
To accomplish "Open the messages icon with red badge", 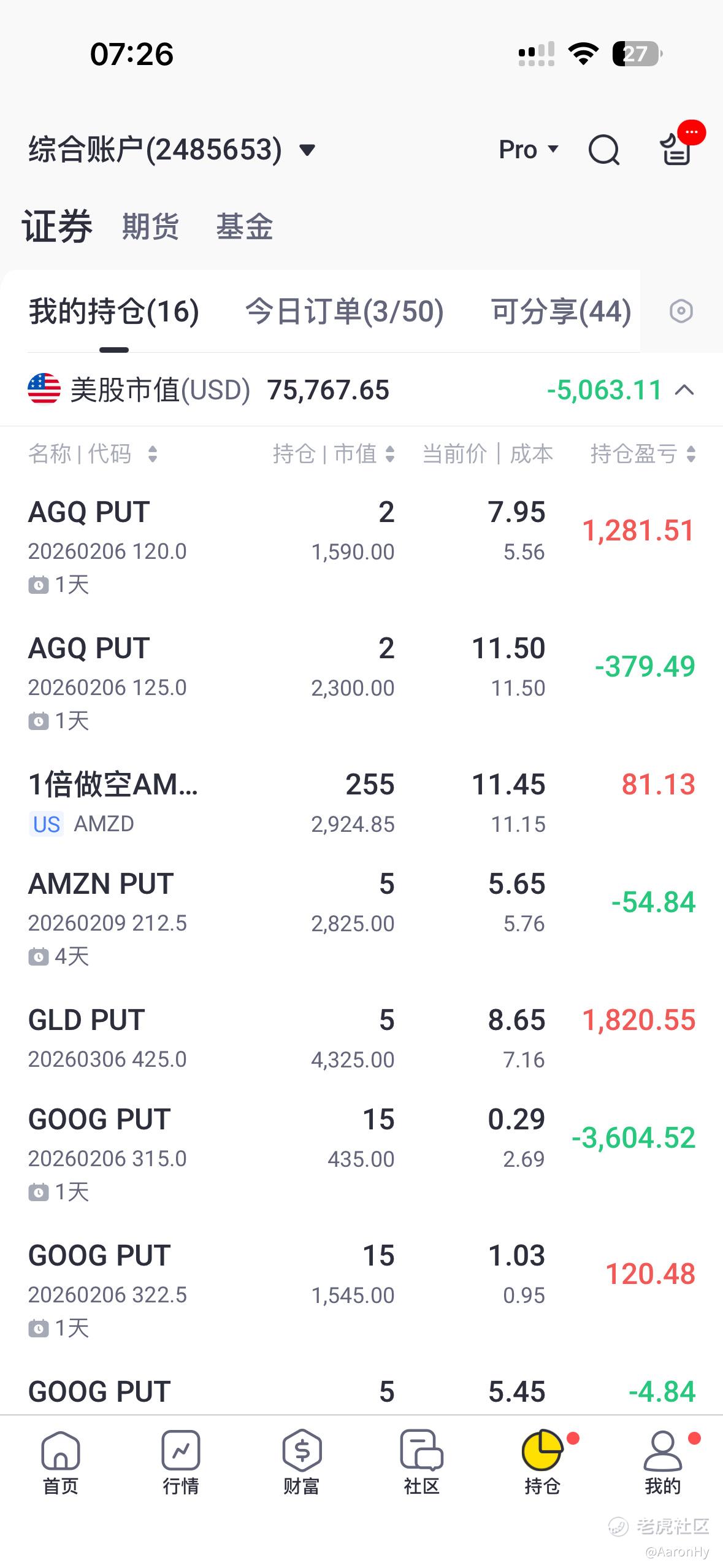I will click(x=676, y=149).
